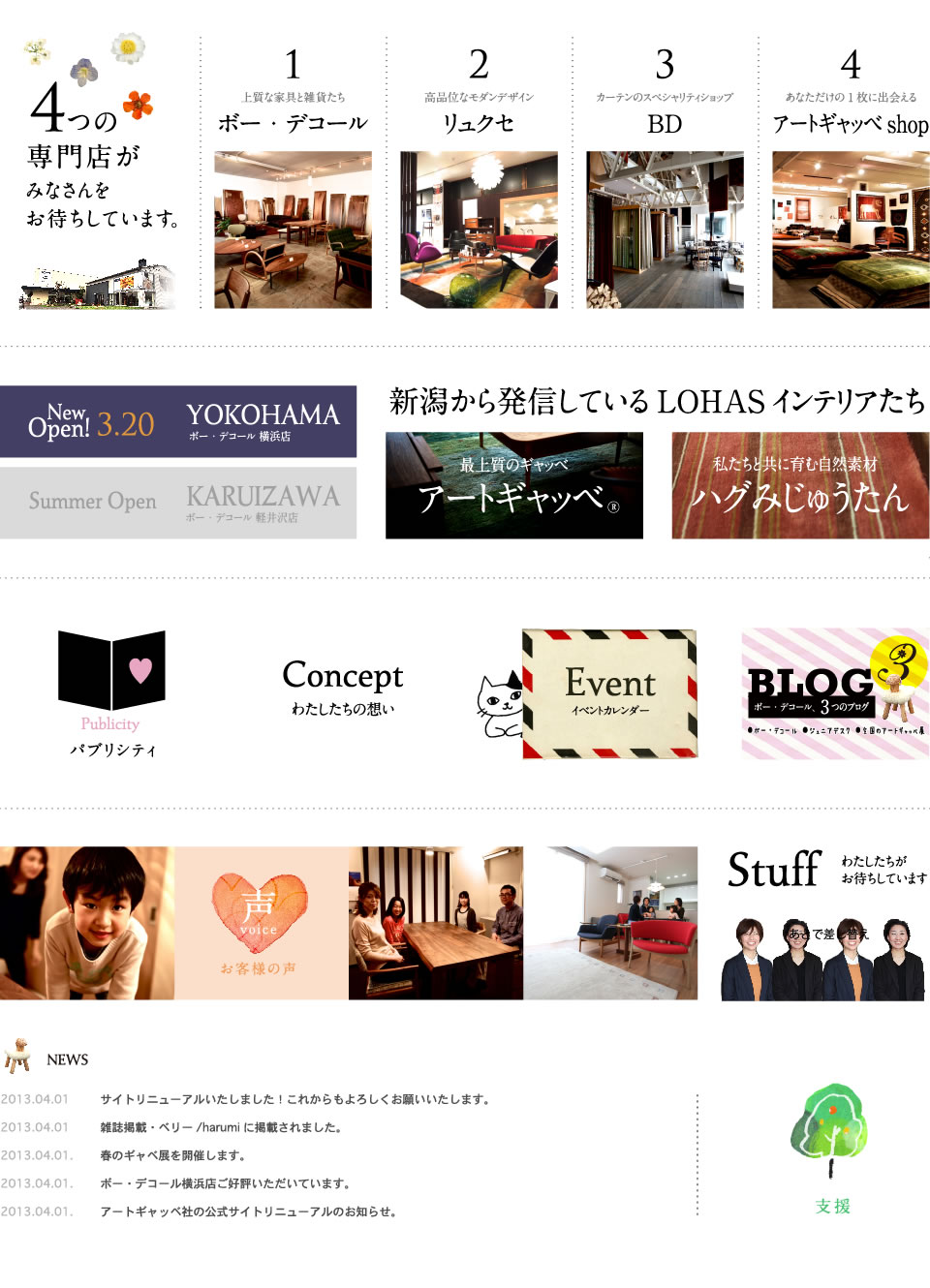Read news about サイトリニューアルいたしました
930x1288 pixels.
294,1099
